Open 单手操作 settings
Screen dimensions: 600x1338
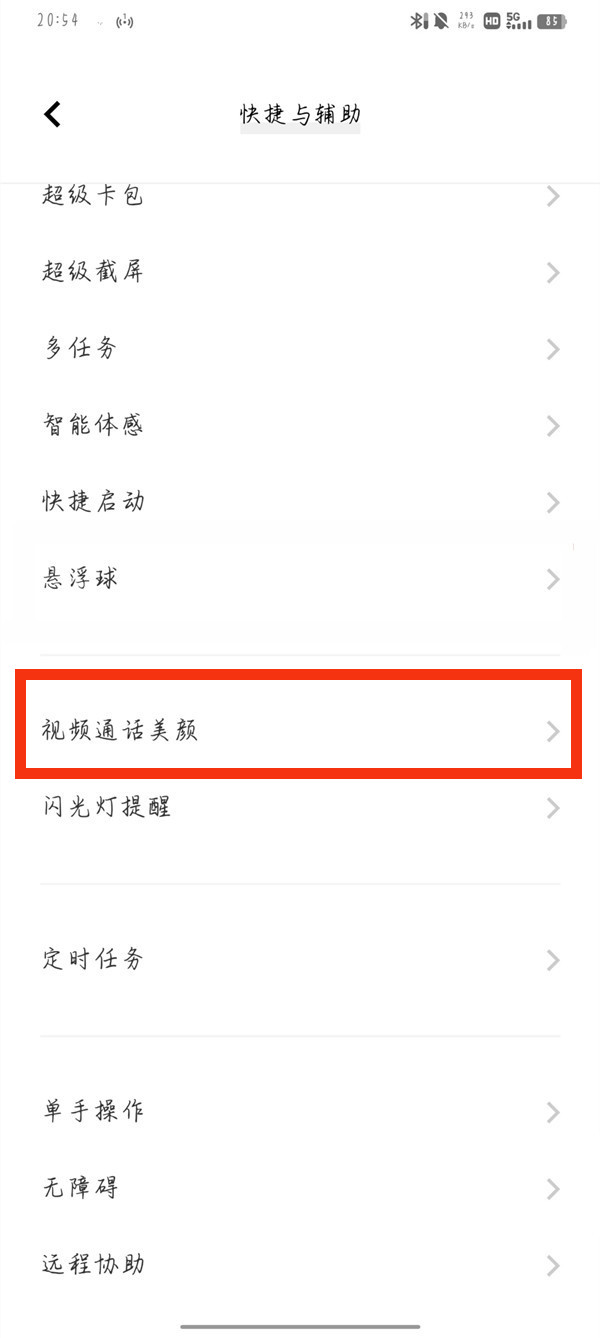[x=300, y=1112]
